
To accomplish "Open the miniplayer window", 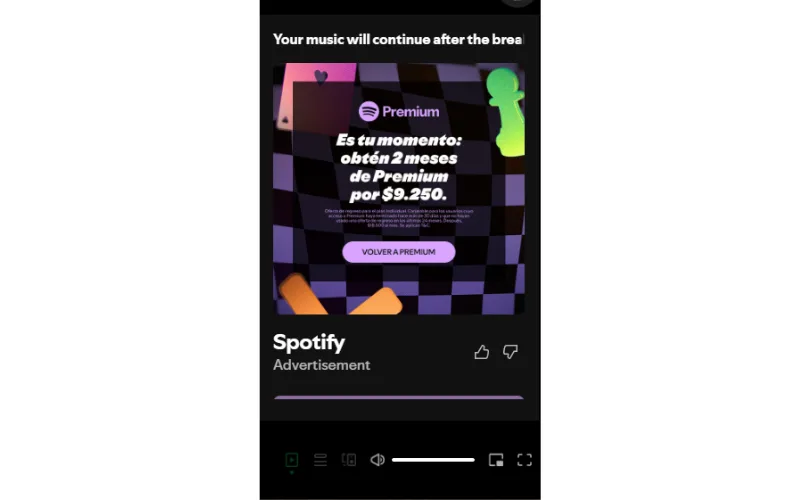I will pyautogui.click(x=495, y=460).
